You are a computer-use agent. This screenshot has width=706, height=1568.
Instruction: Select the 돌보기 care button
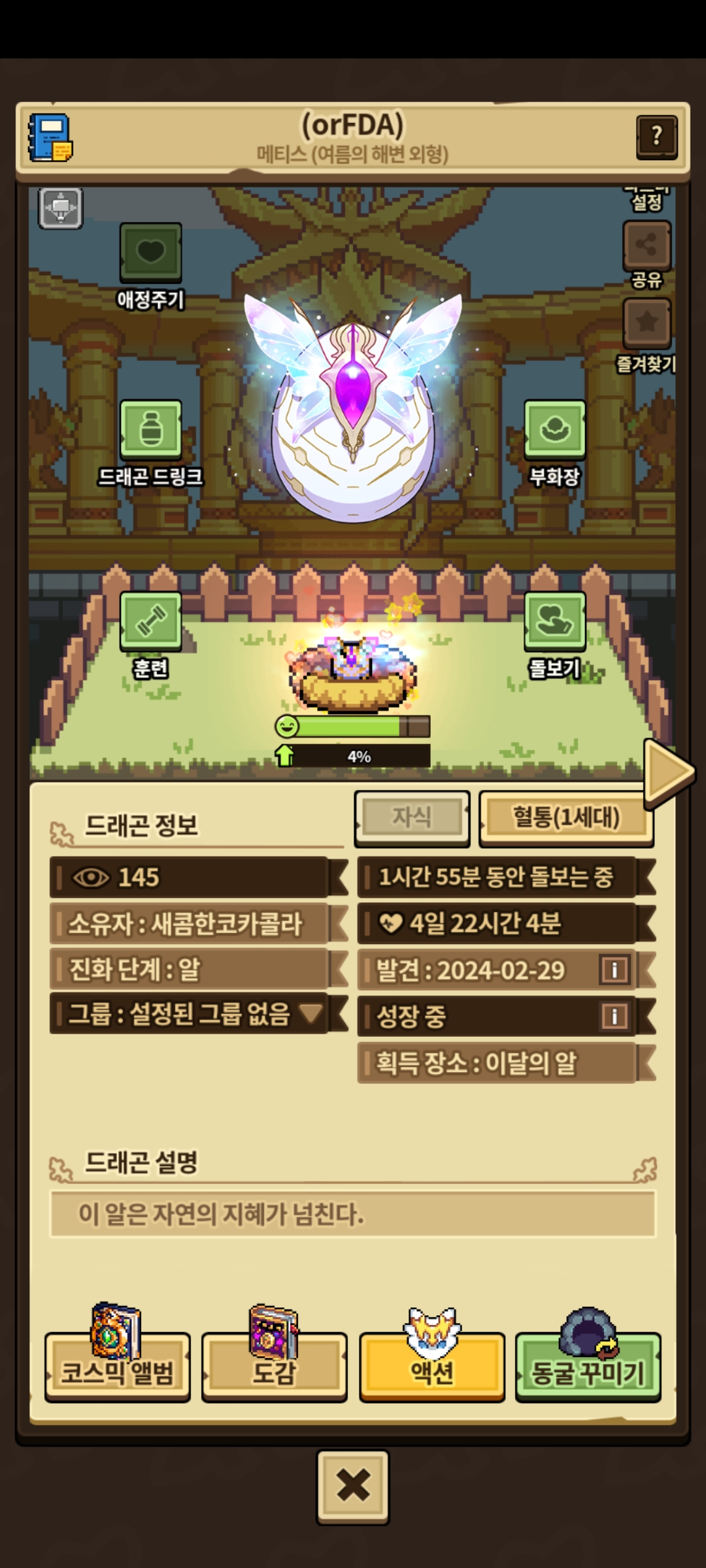(x=554, y=621)
